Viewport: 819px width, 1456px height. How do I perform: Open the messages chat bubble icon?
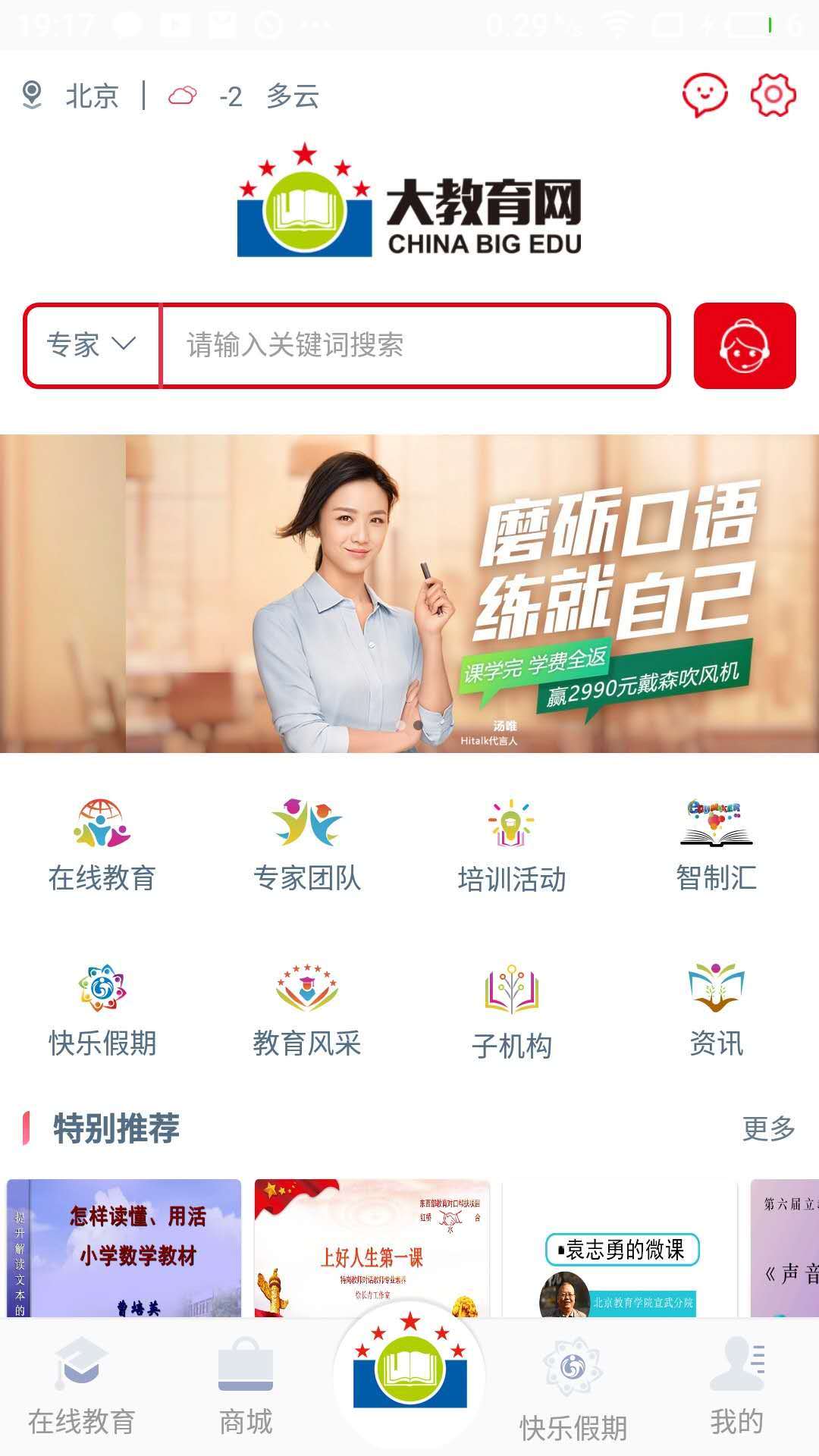coord(704,96)
